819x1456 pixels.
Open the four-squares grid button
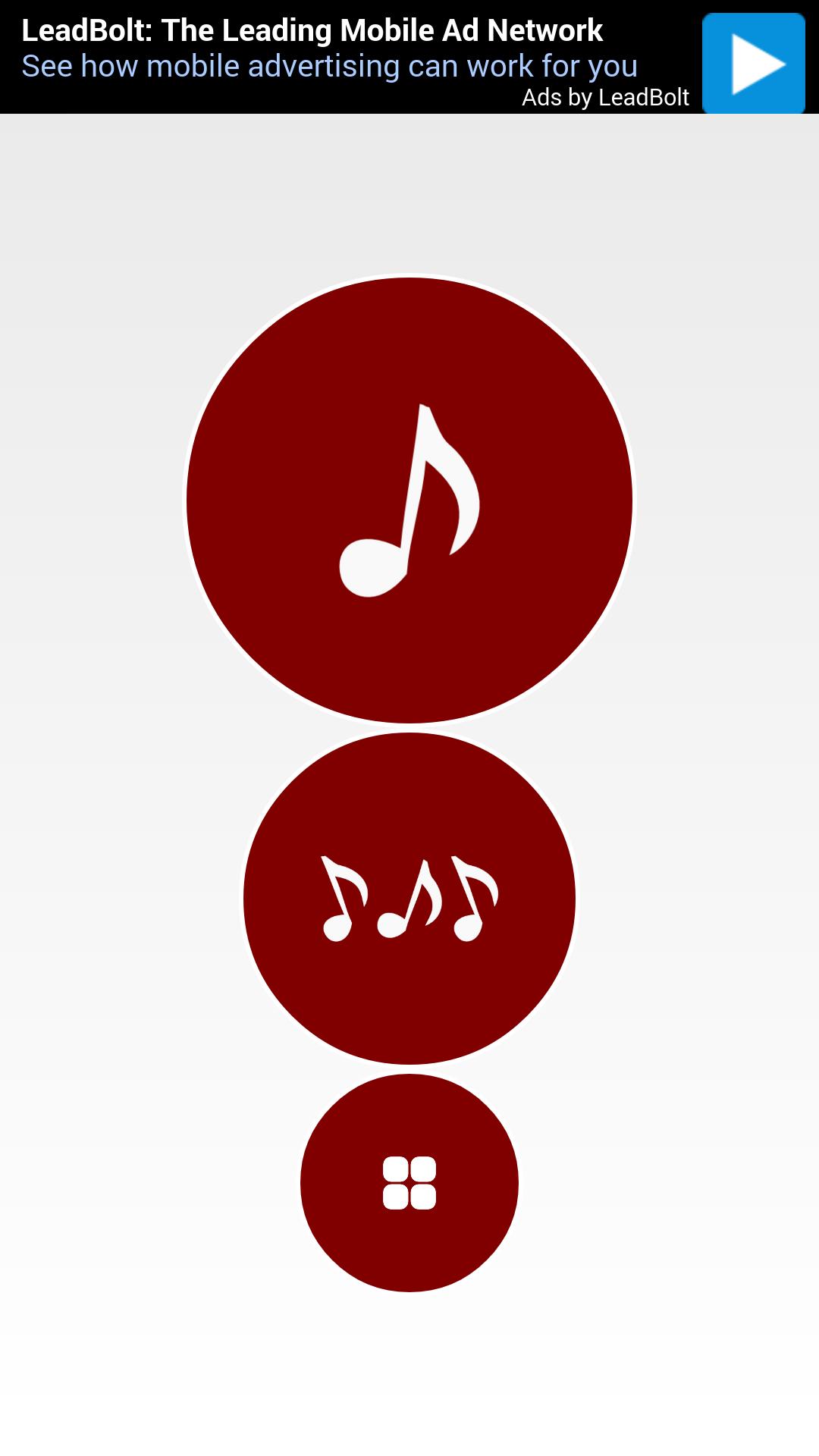[409, 1183]
